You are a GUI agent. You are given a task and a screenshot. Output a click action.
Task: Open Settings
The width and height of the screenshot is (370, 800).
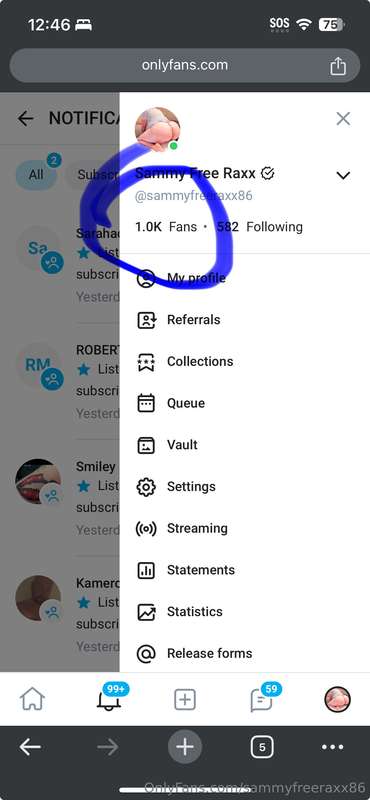coord(176,487)
